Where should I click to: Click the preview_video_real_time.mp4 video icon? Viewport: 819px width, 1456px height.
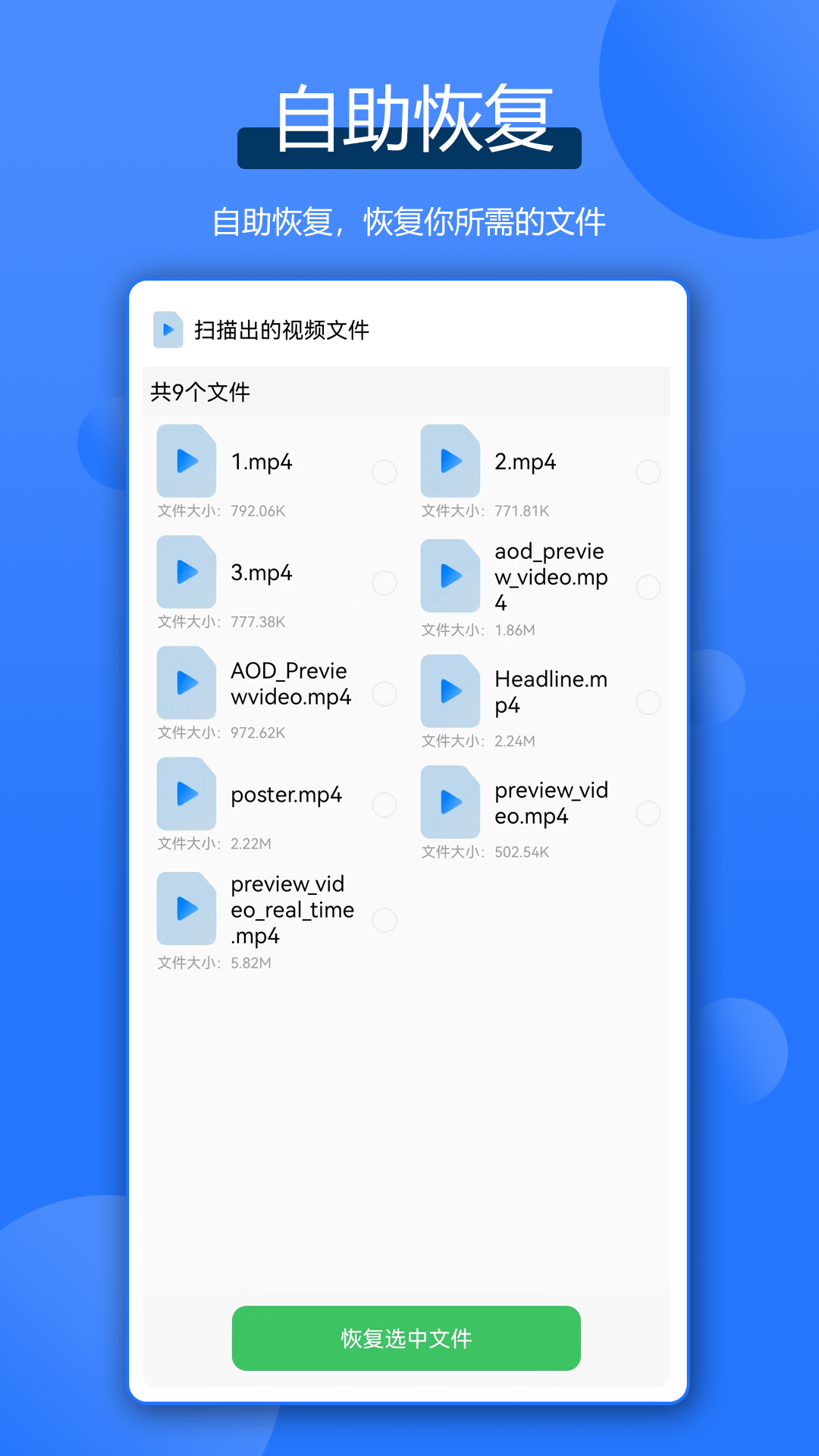point(186,908)
